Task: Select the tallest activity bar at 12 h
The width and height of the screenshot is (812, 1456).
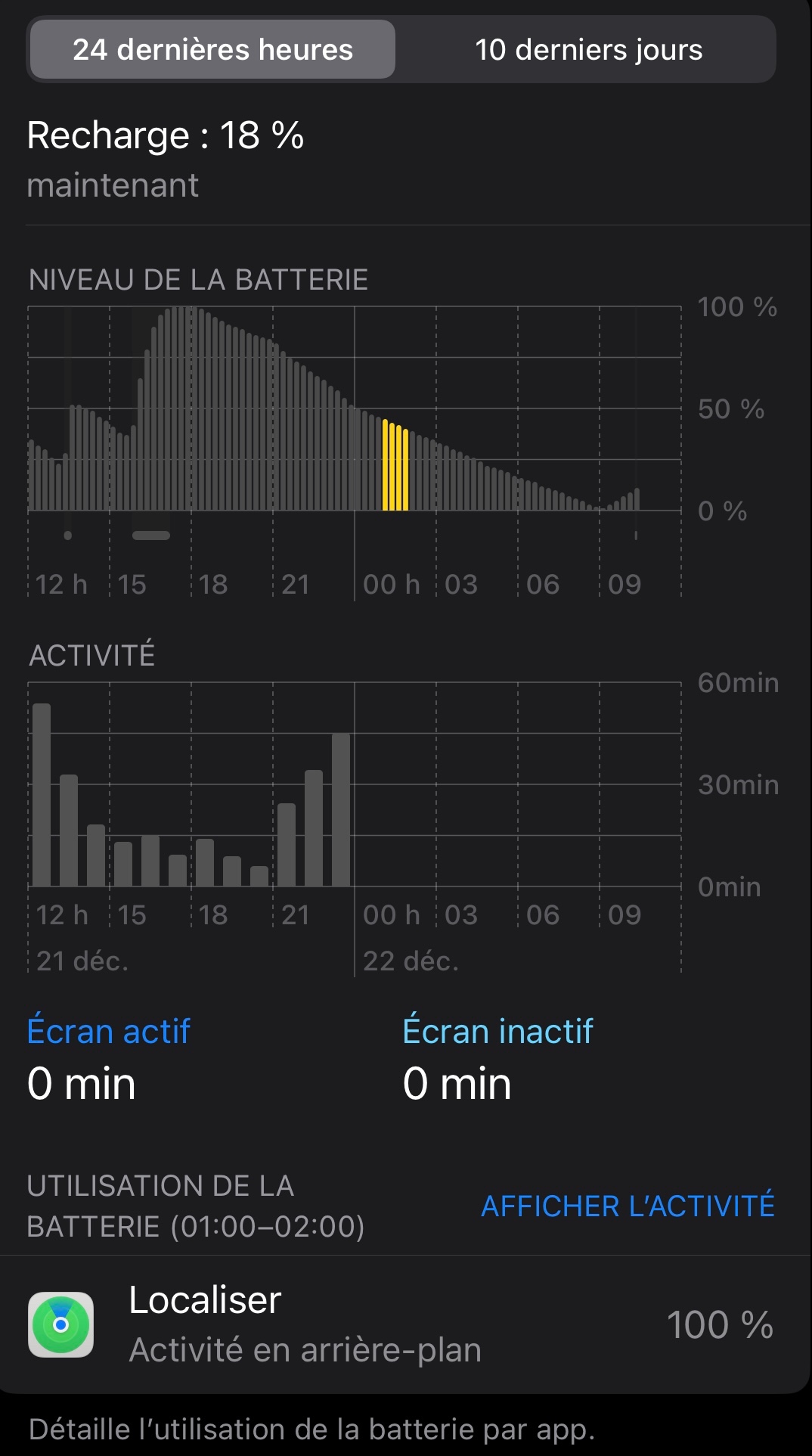Action: coord(42,794)
